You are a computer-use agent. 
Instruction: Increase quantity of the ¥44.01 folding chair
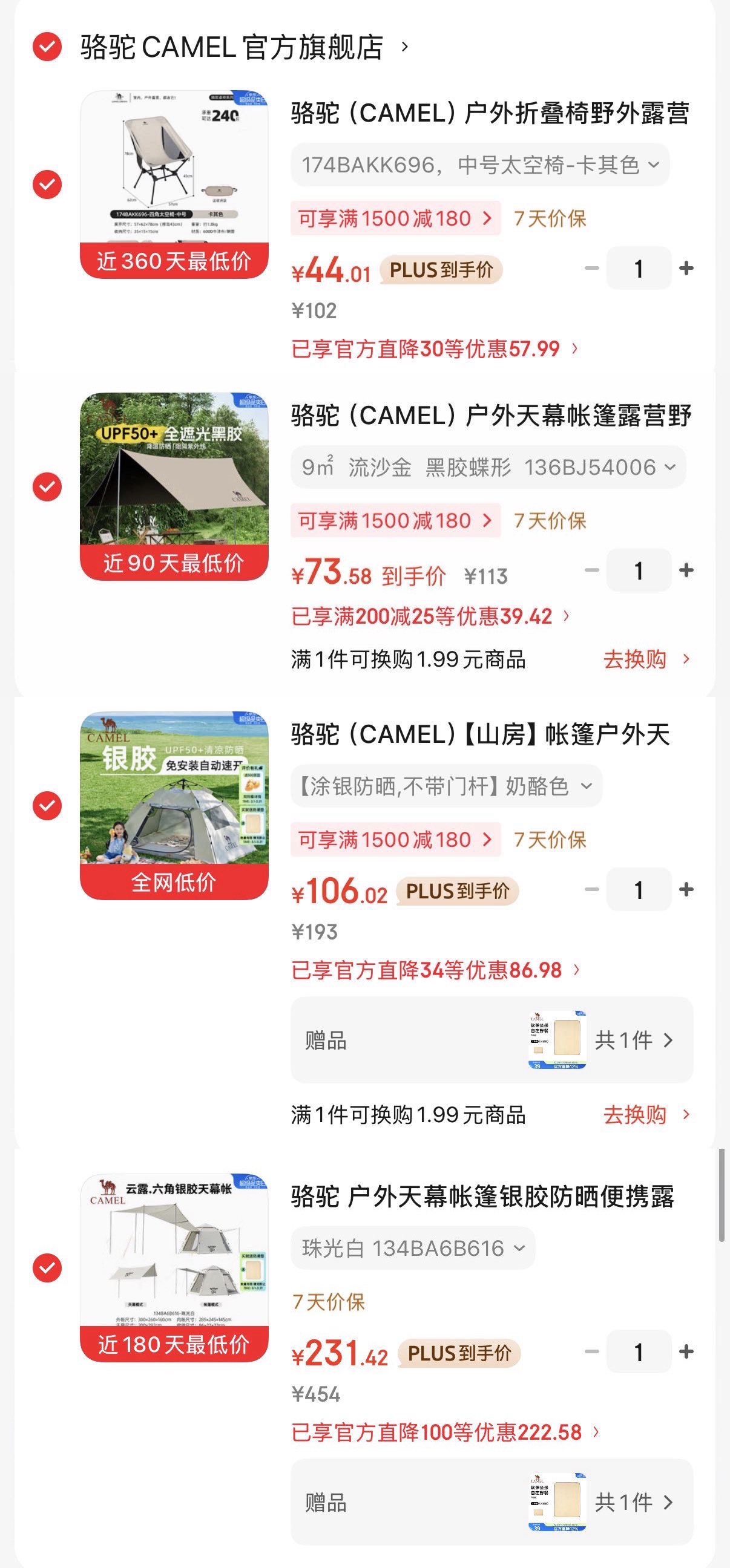686,269
